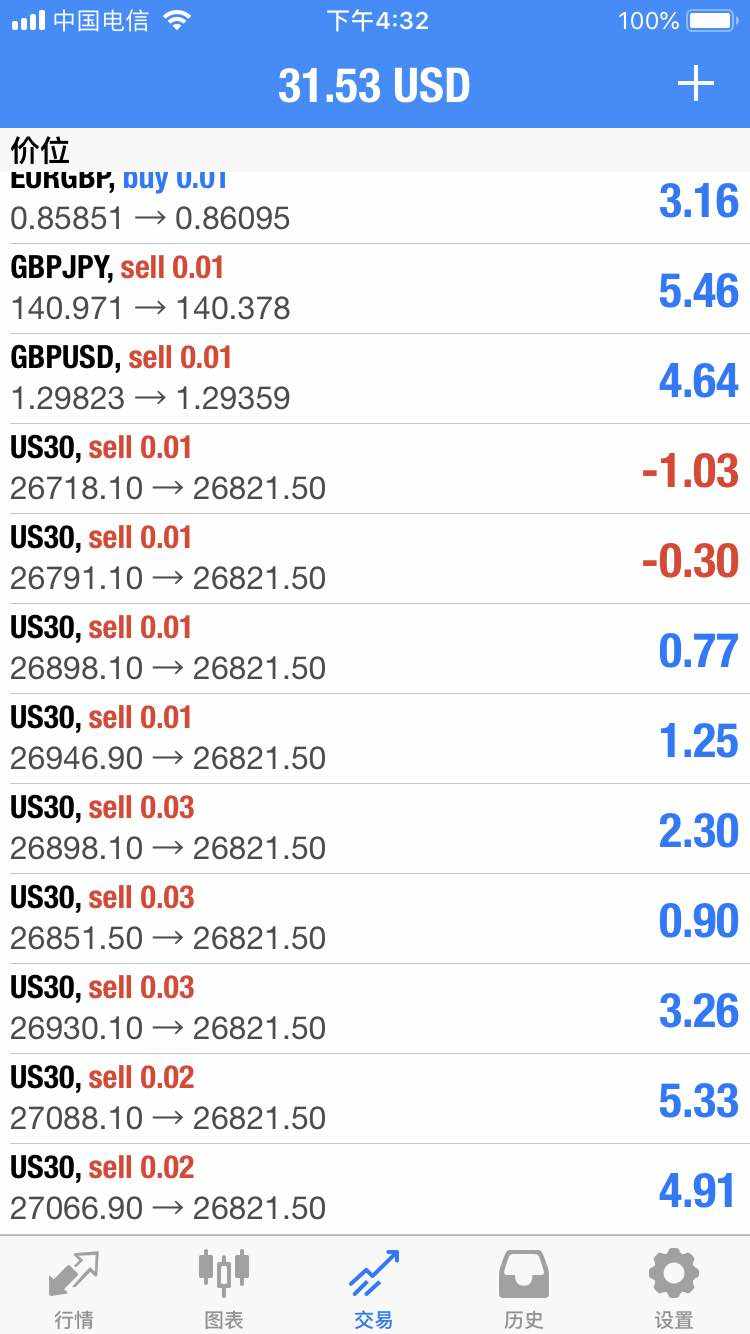Open the GBPJPY sell 0.01 position
Viewport: 750px width, 1334px height.
375,289
